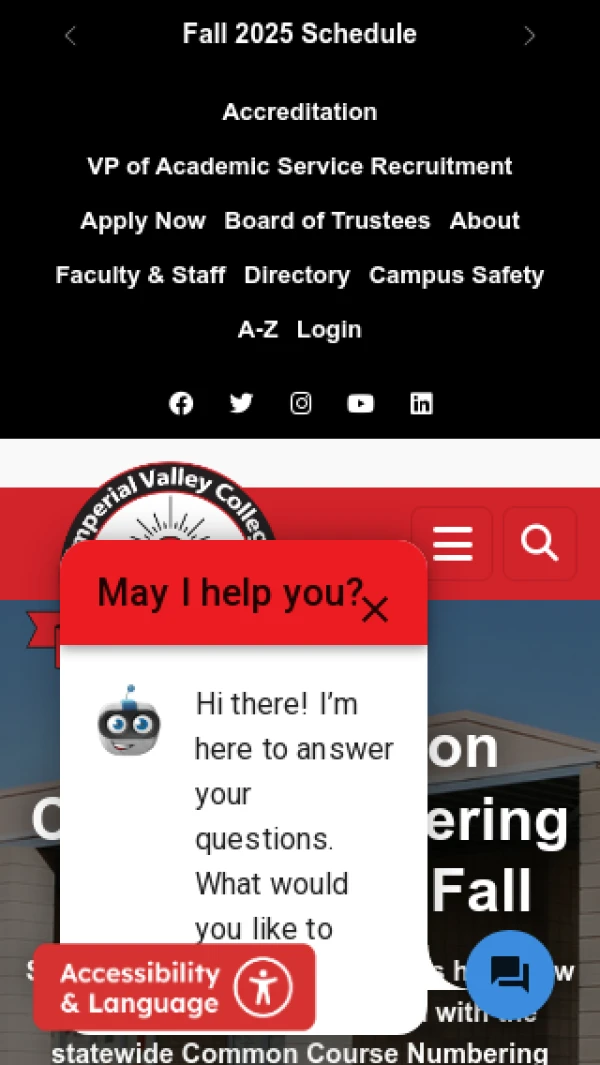Image resolution: width=600 pixels, height=1065 pixels.
Task: Open the college's Facebook page
Action: tap(181, 403)
